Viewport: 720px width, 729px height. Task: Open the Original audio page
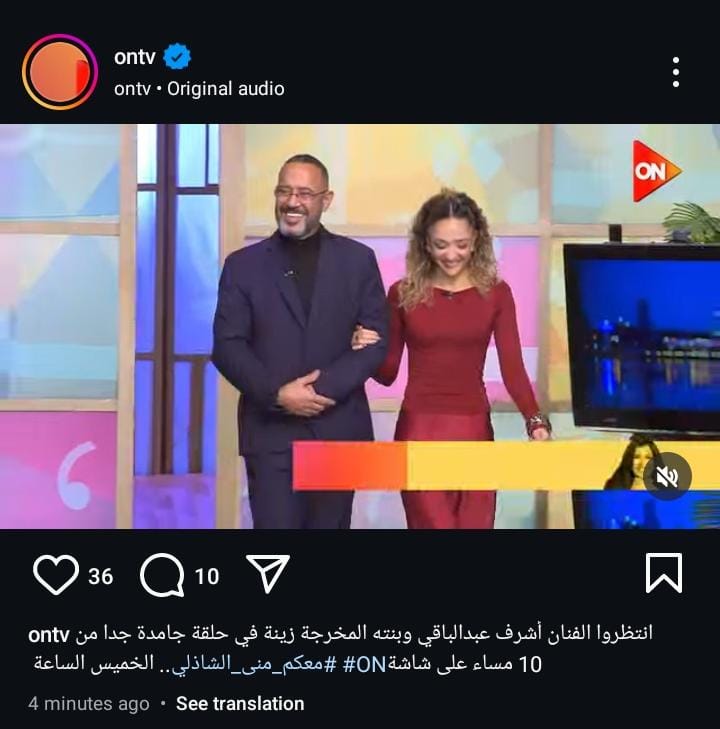click(x=225, y=89)
